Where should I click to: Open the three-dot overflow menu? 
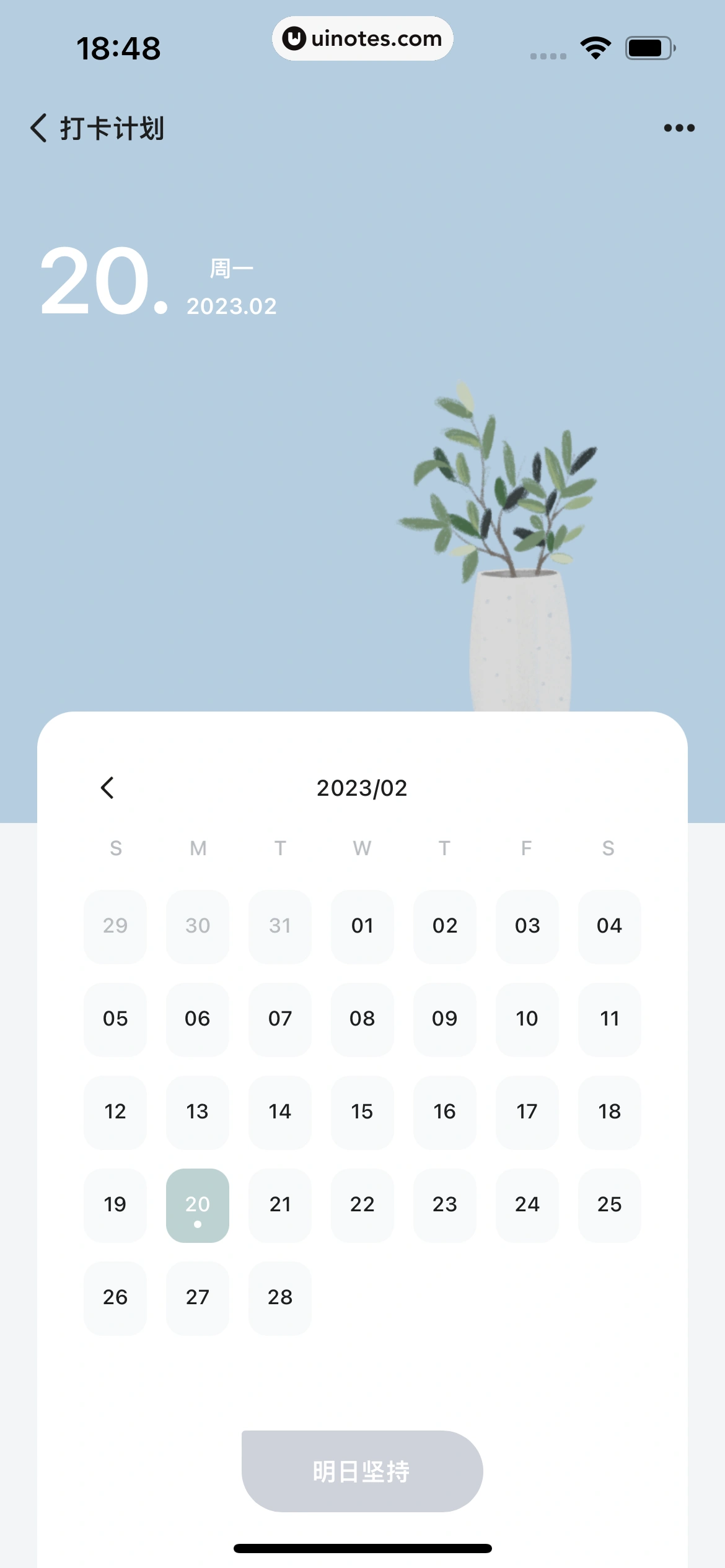[x=679, y=128]
